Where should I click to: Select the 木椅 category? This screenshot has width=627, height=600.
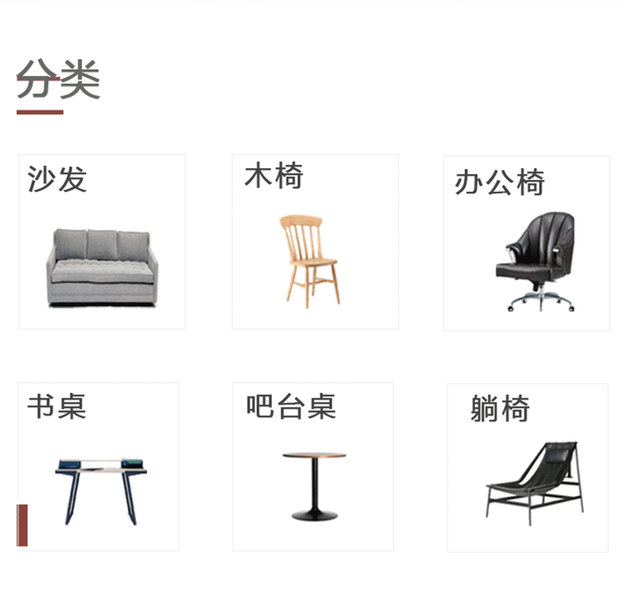tap(315, 242)
